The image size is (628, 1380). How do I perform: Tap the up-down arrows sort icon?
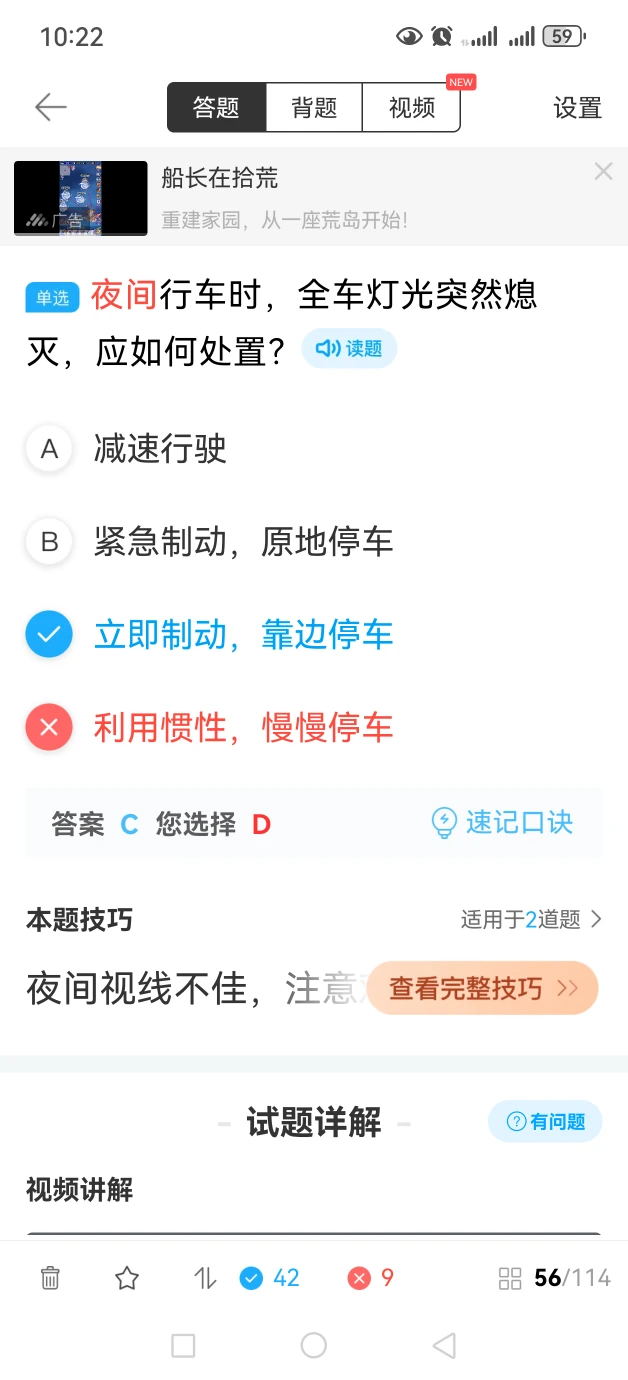coord(204,1277)
